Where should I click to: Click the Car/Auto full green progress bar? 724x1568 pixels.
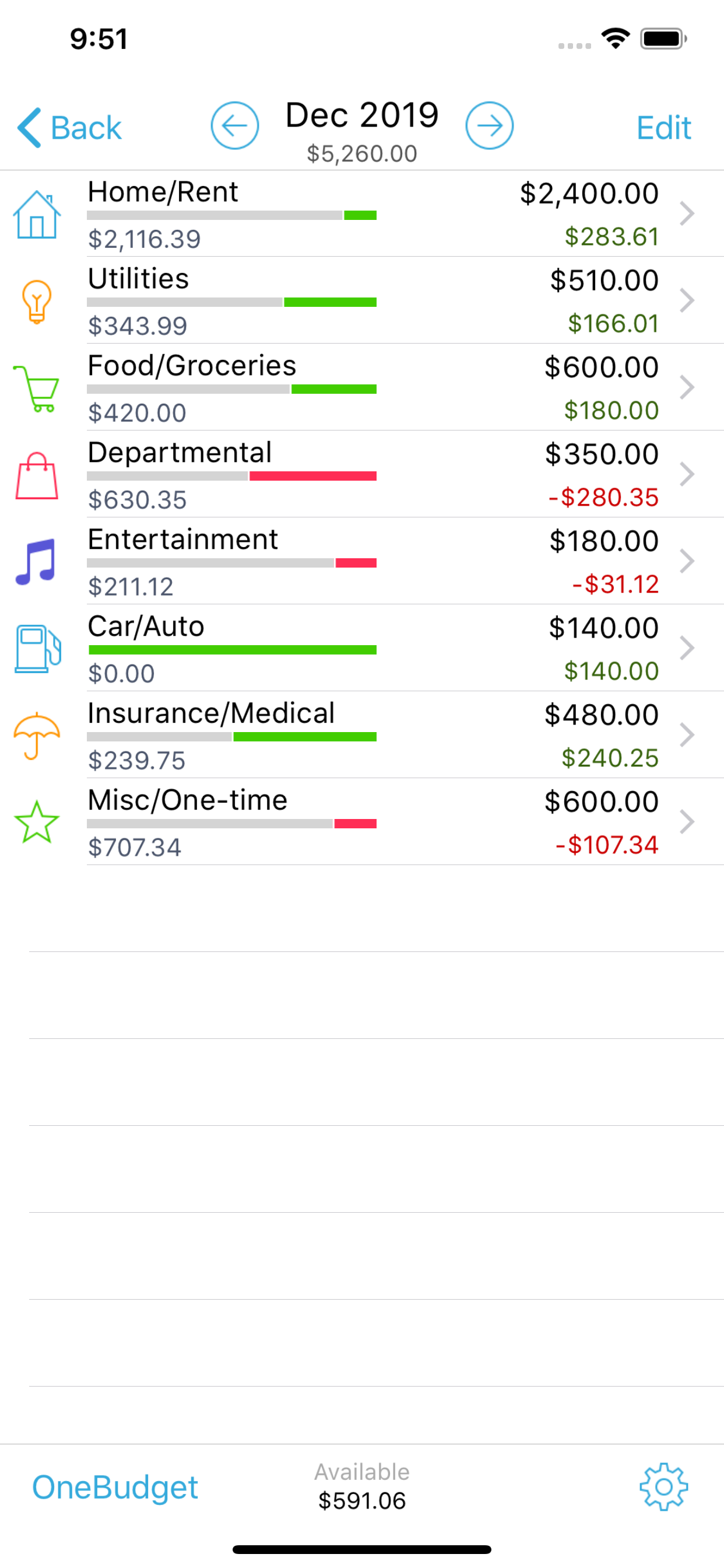coord(232,650)
